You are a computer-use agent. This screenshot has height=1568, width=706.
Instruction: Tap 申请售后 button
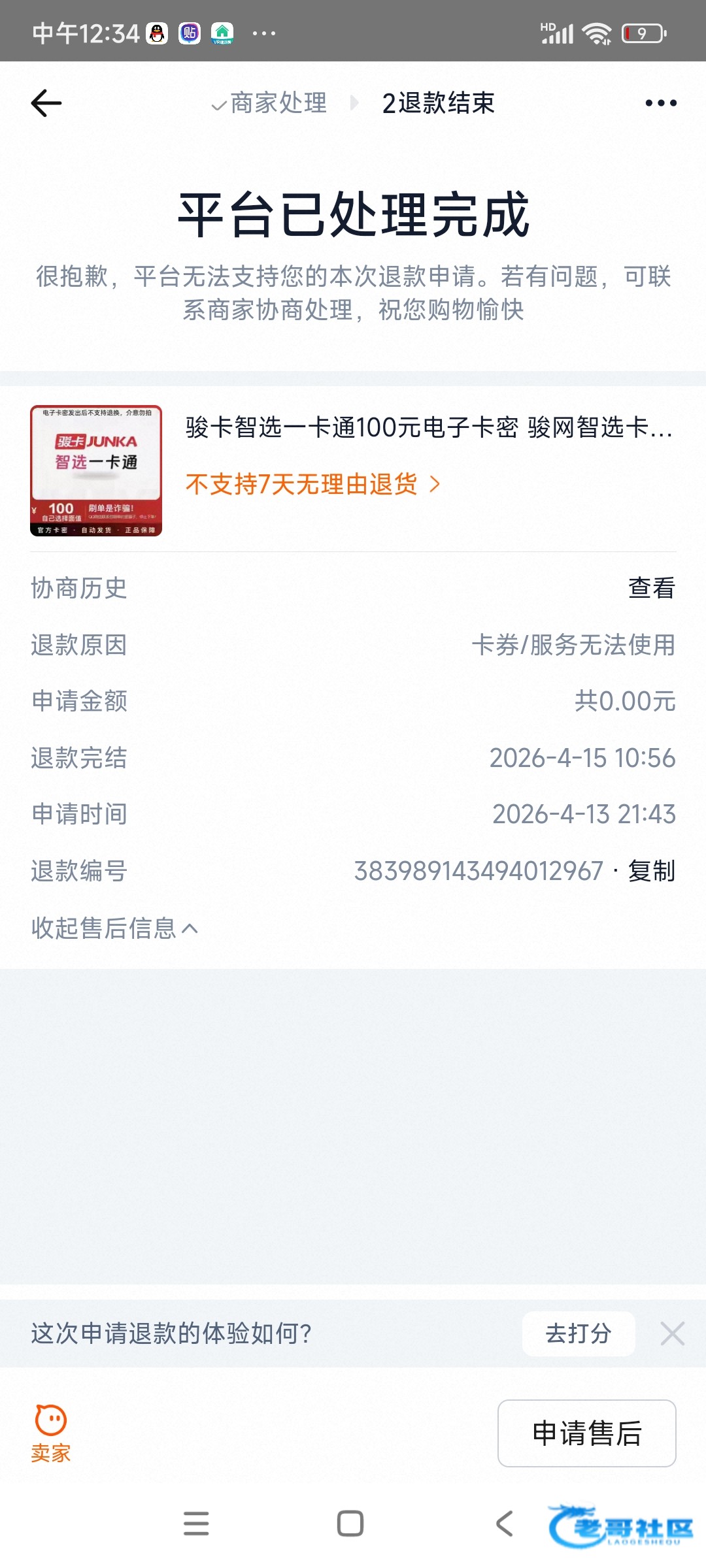[586, 1433]
